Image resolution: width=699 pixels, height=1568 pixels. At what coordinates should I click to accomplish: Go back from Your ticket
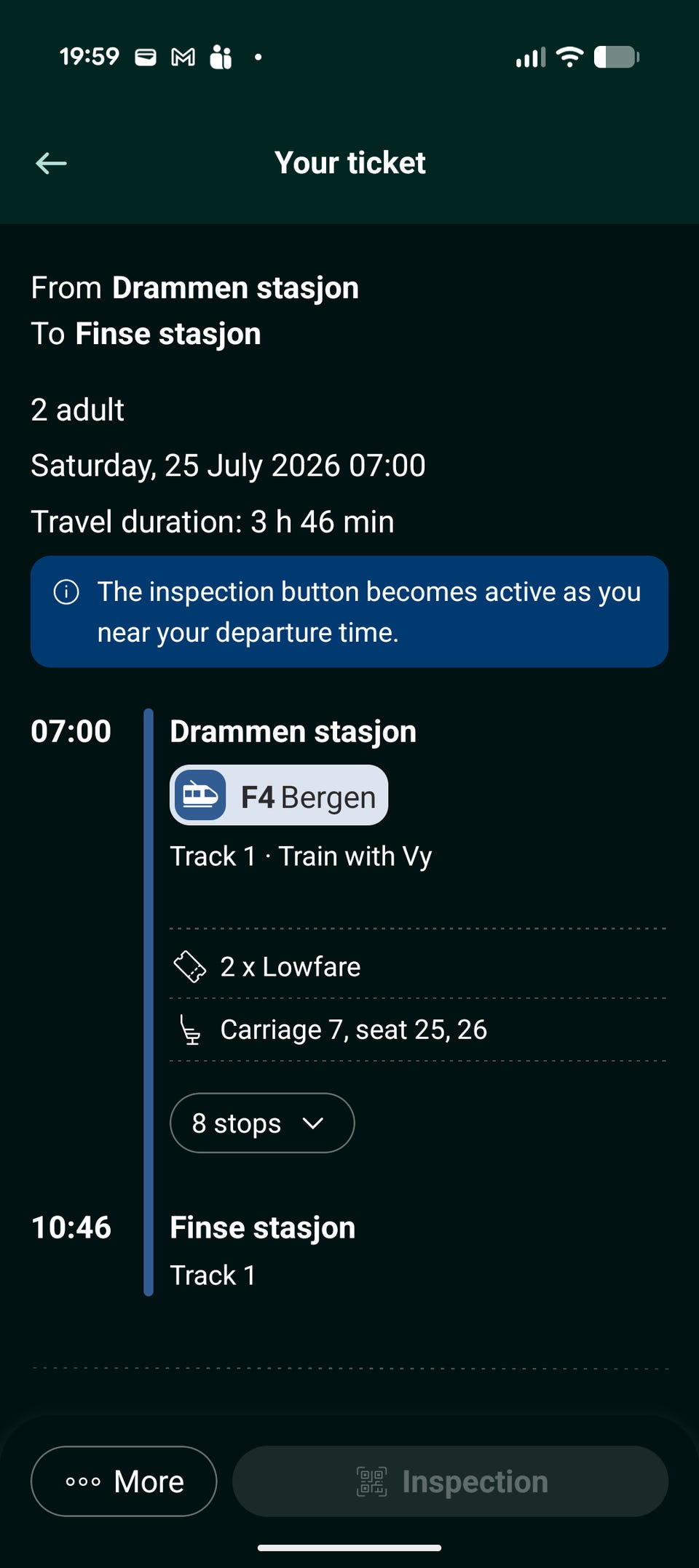point(51,163)
